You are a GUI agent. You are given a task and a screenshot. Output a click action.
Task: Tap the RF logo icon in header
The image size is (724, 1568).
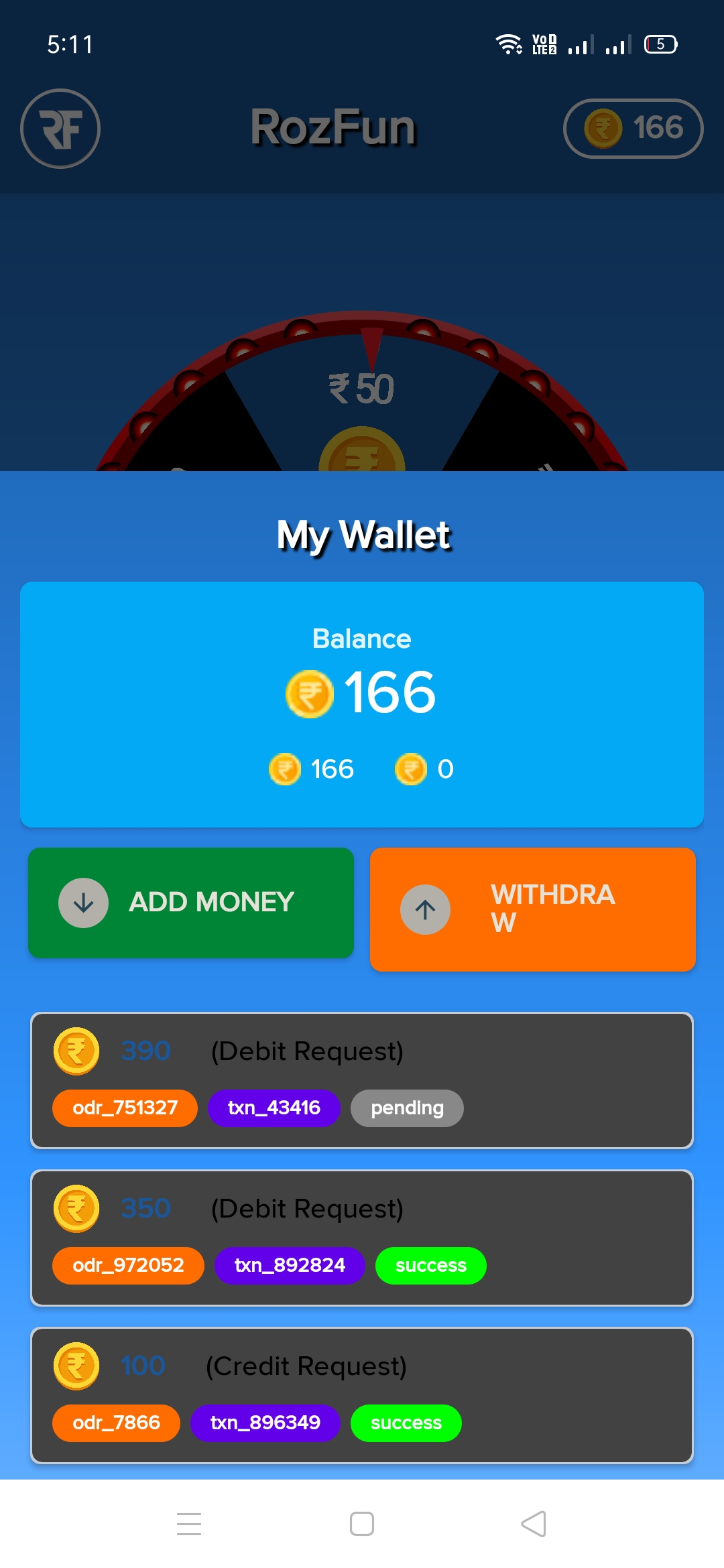pyautogui.click(x=60, y=129)
